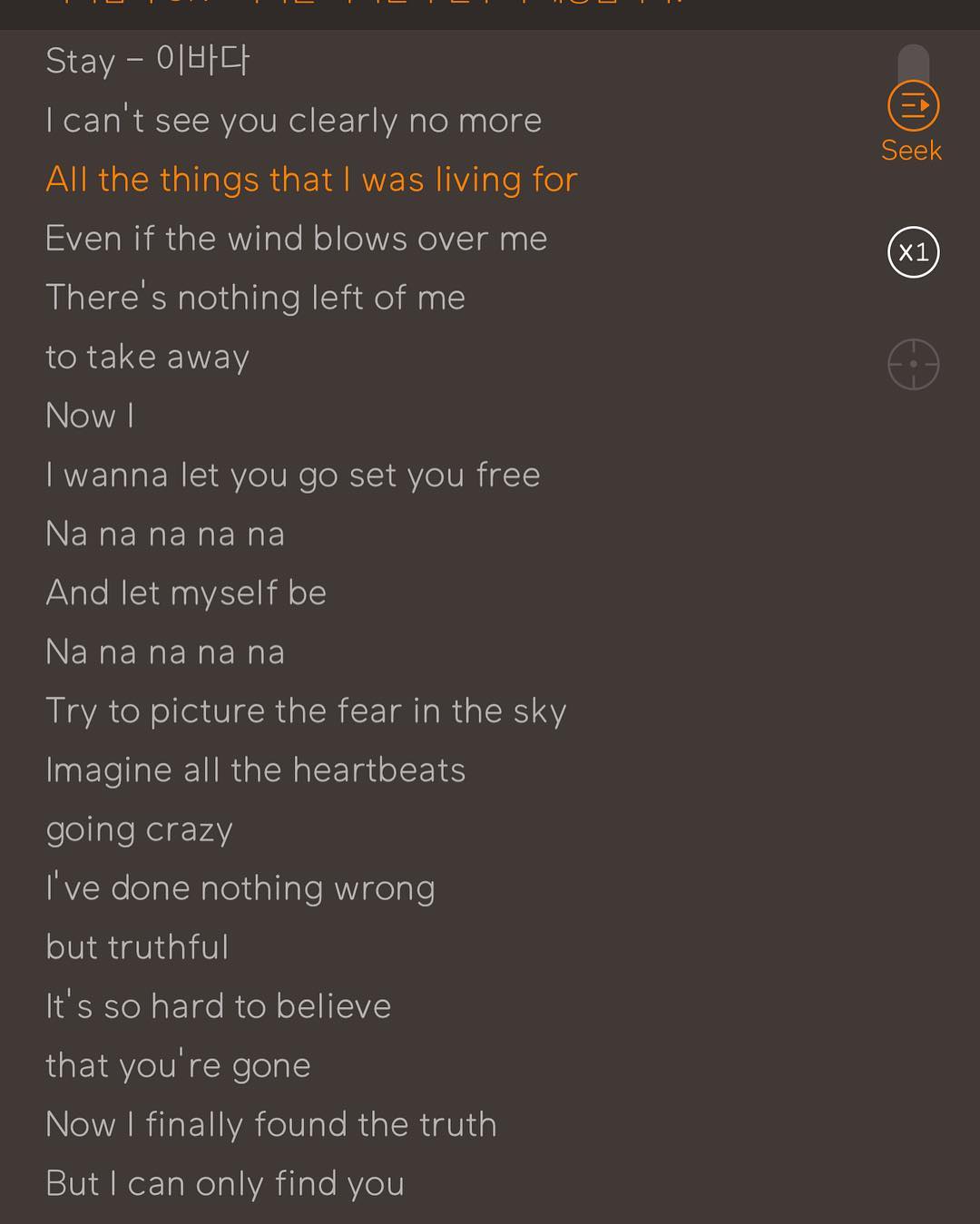Seek to "I wanna let you go set you free"
Image resolution: width=980 pixels, height=1224 pixels.
(x=293, y=475)
